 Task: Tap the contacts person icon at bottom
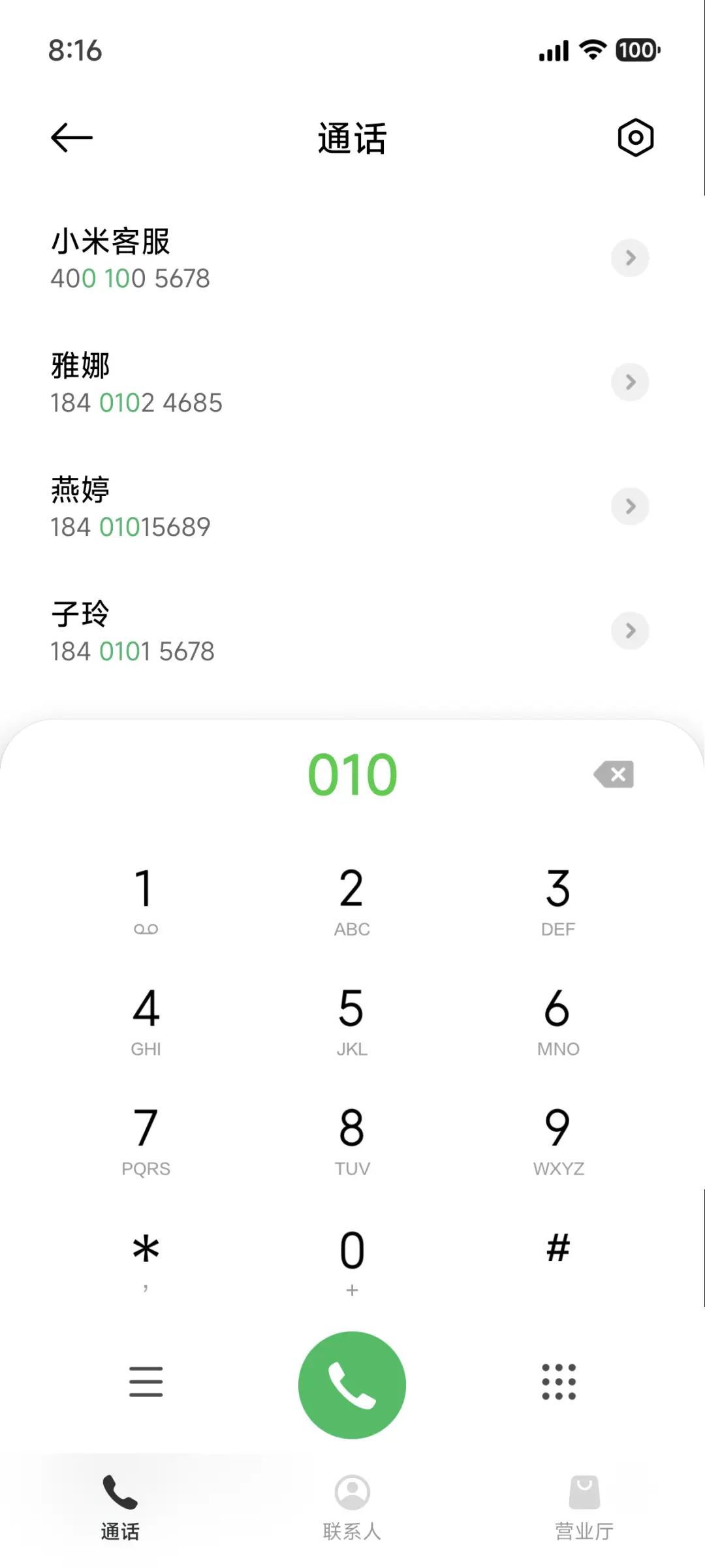click(351, 1492)
